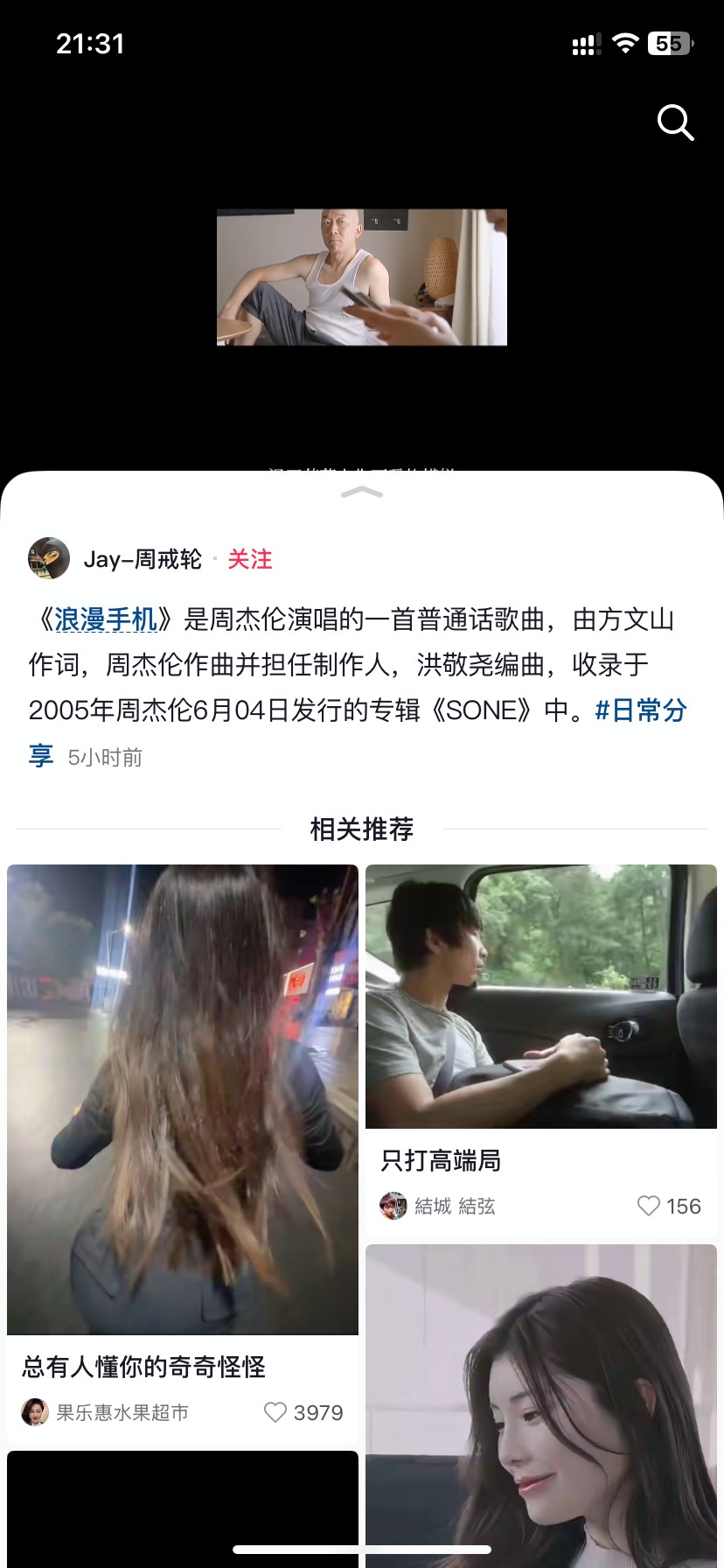This screenshot has width=724, height=1568.
Task: Open the 浪漫手机 linked term
Action: (106, 619)
